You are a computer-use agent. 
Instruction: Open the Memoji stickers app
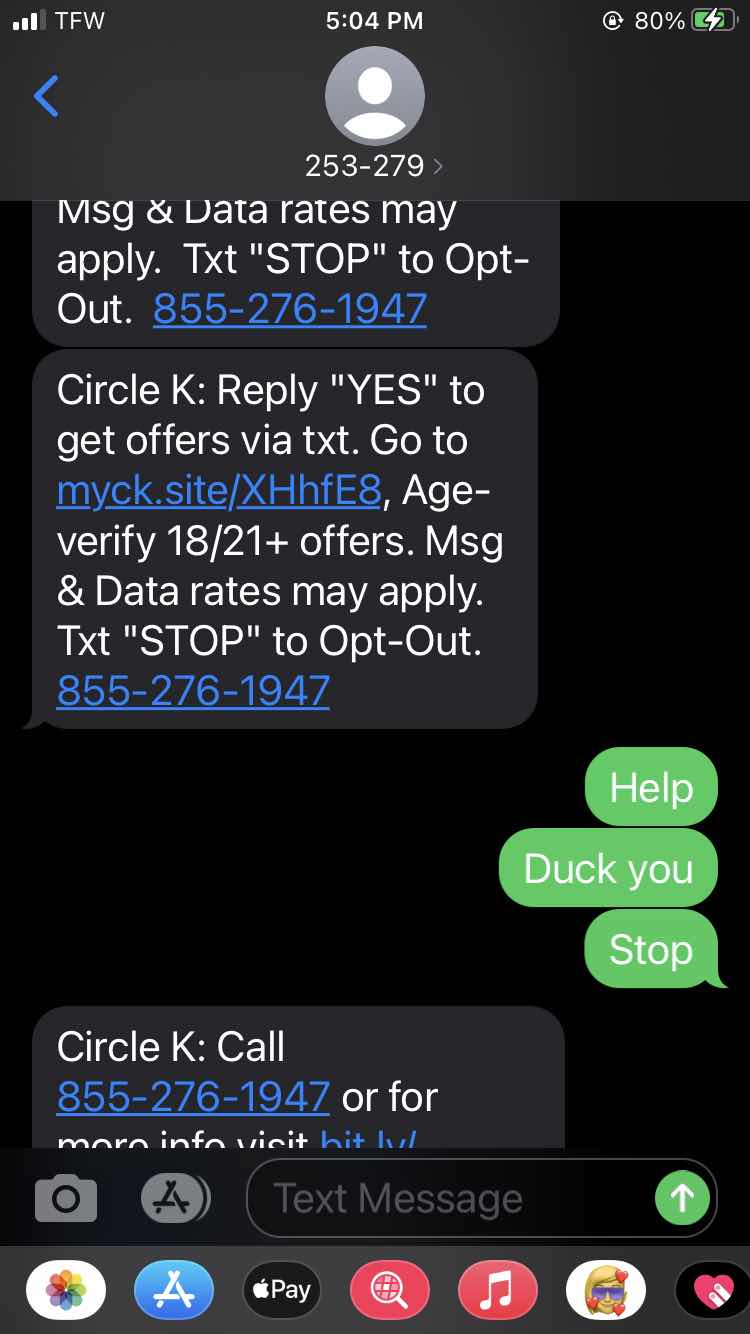pos(606,1290)
